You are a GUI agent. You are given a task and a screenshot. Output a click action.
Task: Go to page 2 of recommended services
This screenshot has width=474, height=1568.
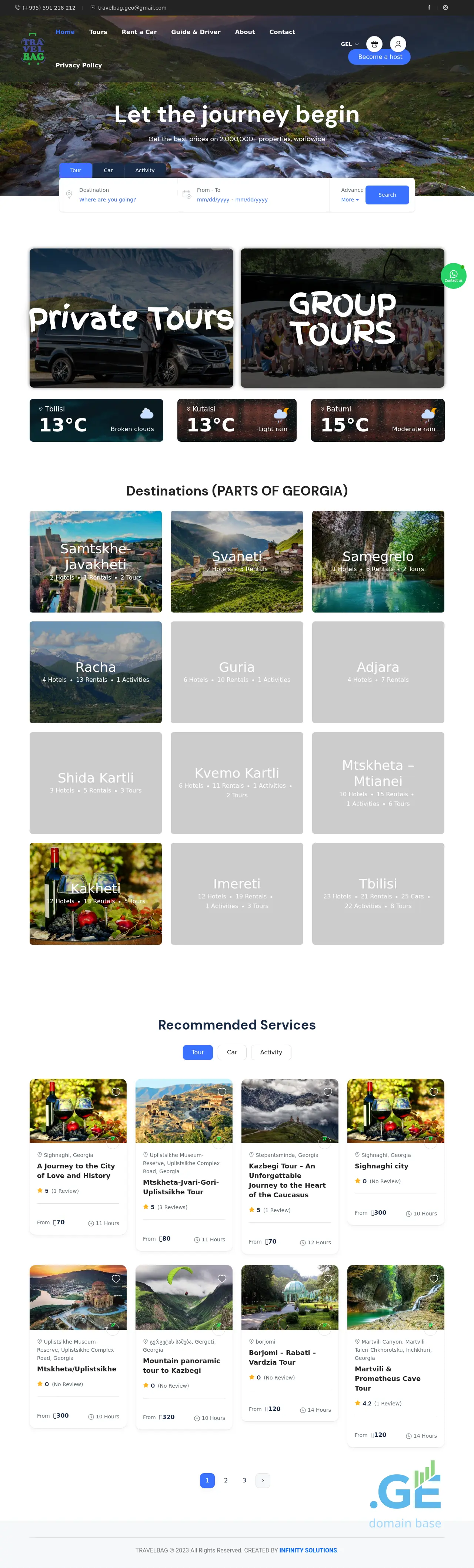click(226, 1480)
